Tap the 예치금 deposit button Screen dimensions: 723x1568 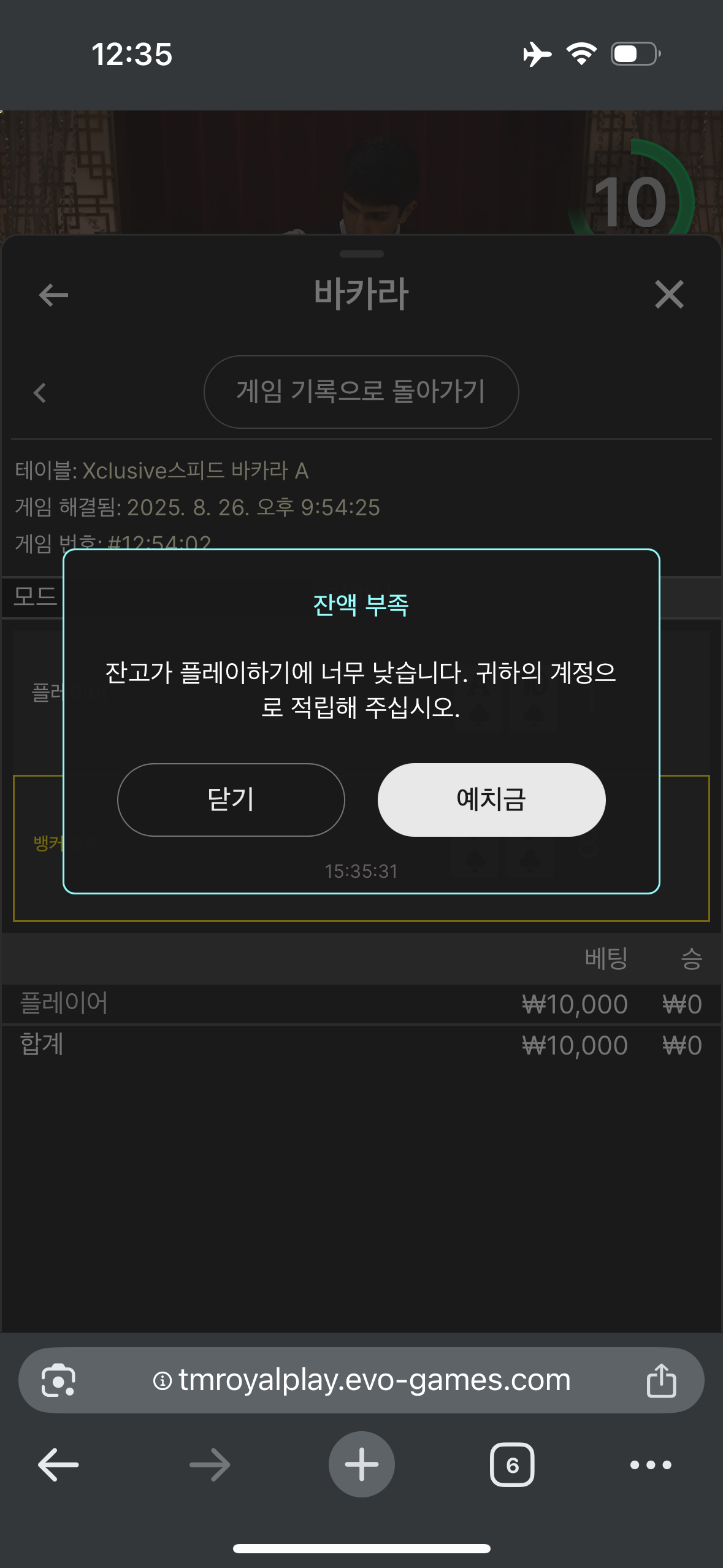[x=491, y=799]
